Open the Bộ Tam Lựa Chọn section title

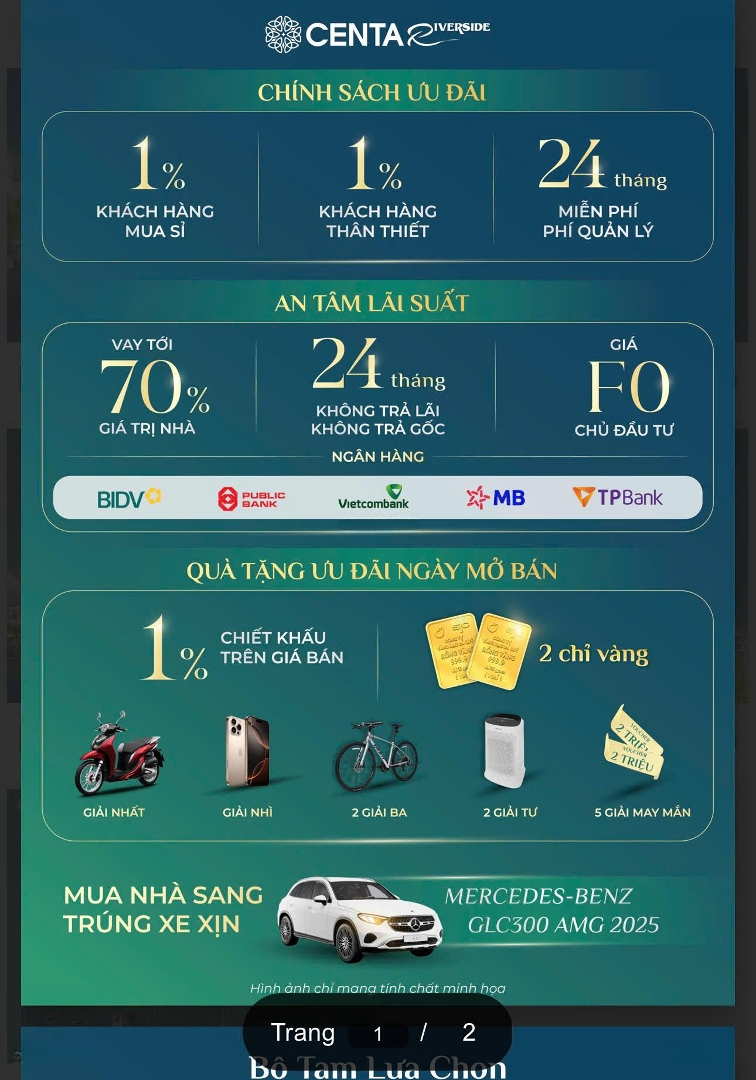click(x=377, y=1067)
